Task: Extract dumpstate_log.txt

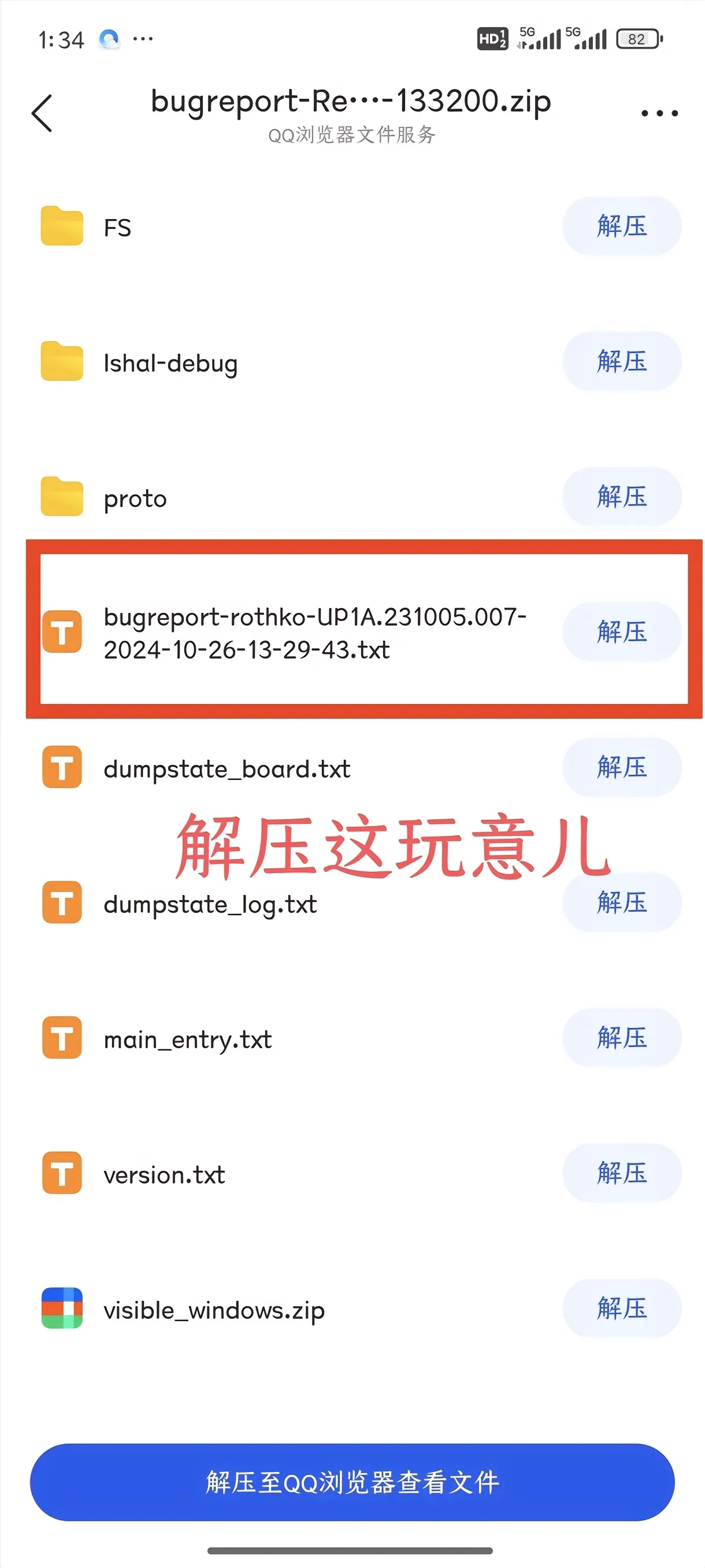Action: point(621,902)
